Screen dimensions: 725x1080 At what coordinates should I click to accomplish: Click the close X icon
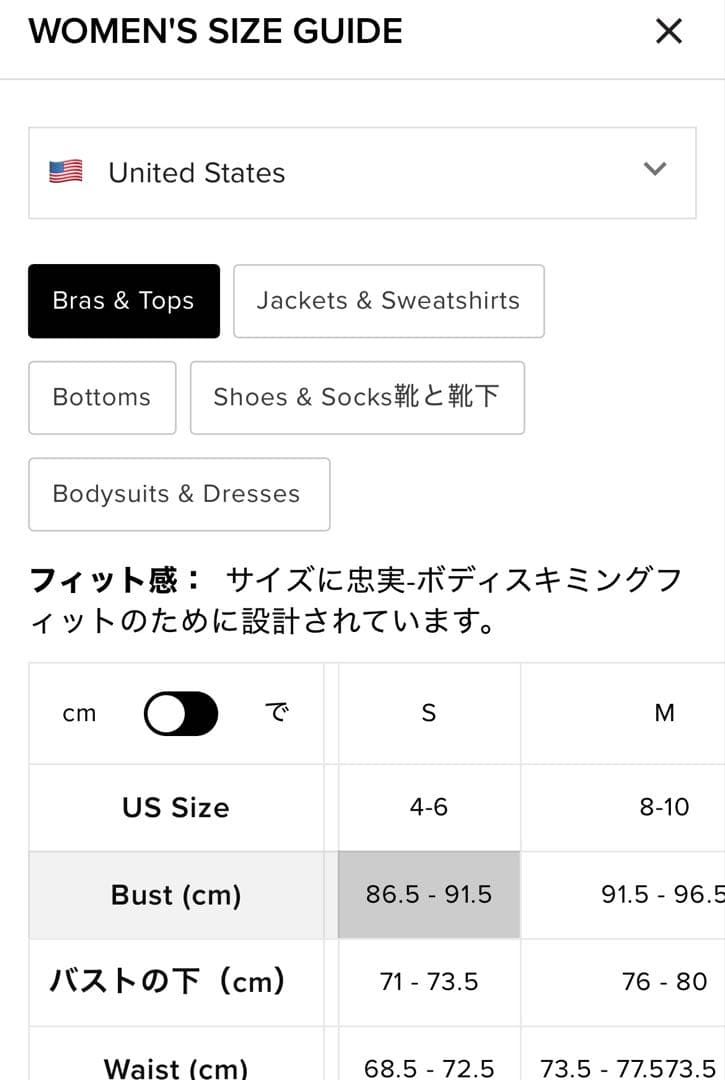click(668, 31)
